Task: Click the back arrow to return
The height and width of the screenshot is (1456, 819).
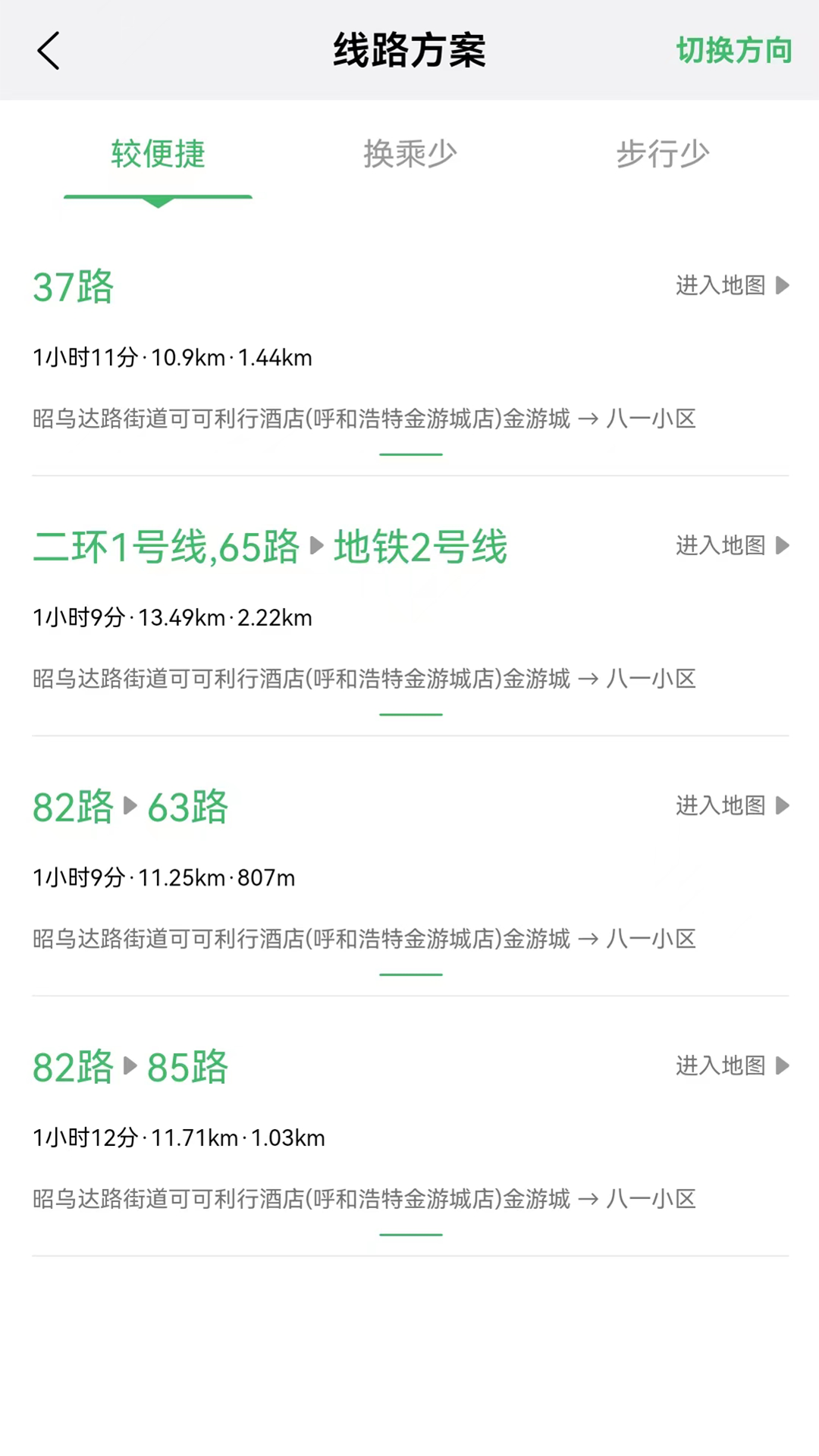Action: point(49,51)
